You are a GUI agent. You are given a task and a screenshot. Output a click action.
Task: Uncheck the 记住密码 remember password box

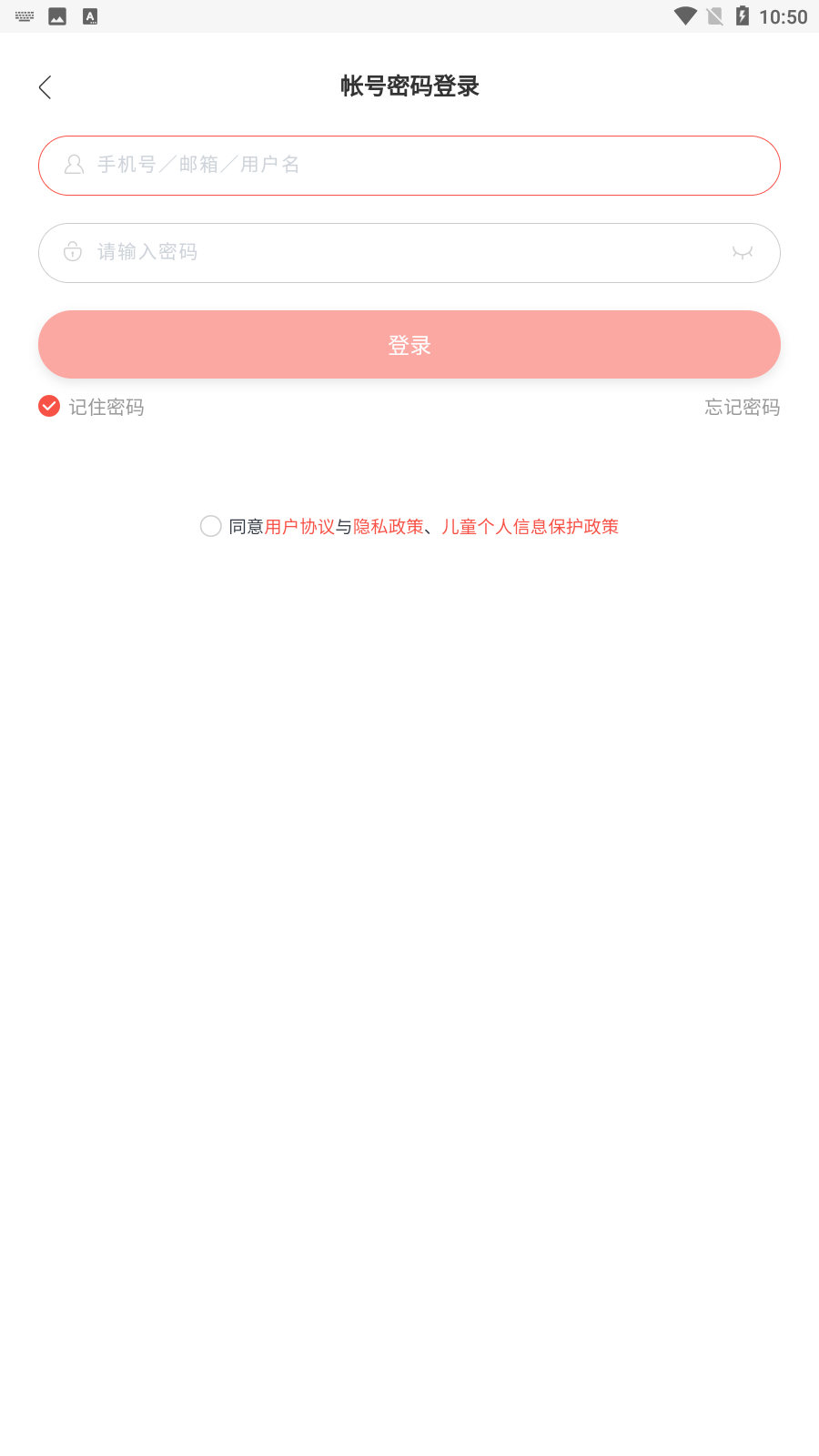coord(49,406)
